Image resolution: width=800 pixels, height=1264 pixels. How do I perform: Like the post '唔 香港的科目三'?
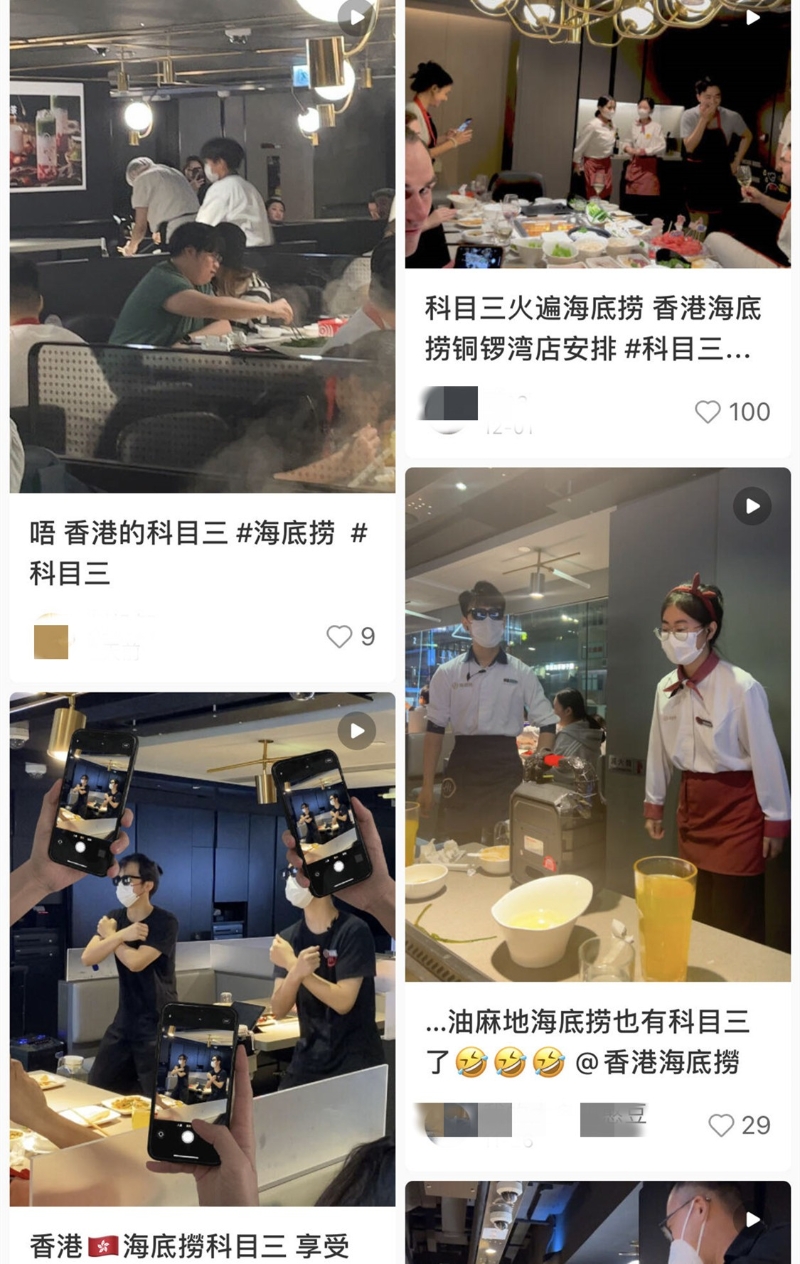coord(340,637)
